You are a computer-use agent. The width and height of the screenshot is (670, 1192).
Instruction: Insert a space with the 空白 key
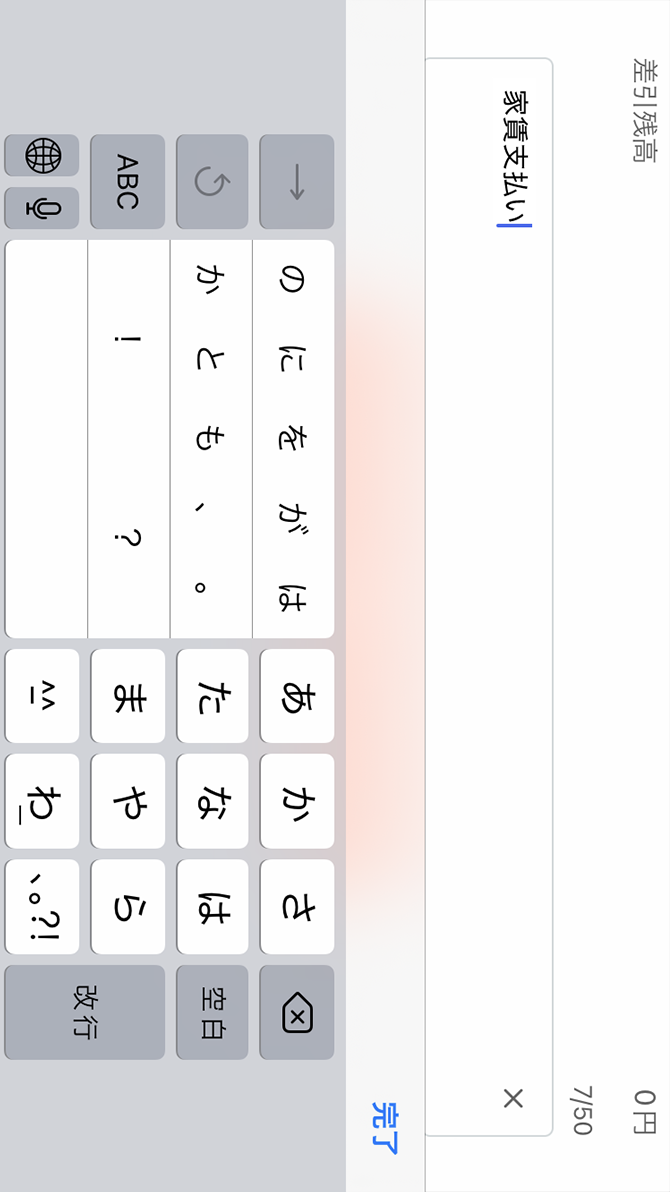(x=212, y=1012)
